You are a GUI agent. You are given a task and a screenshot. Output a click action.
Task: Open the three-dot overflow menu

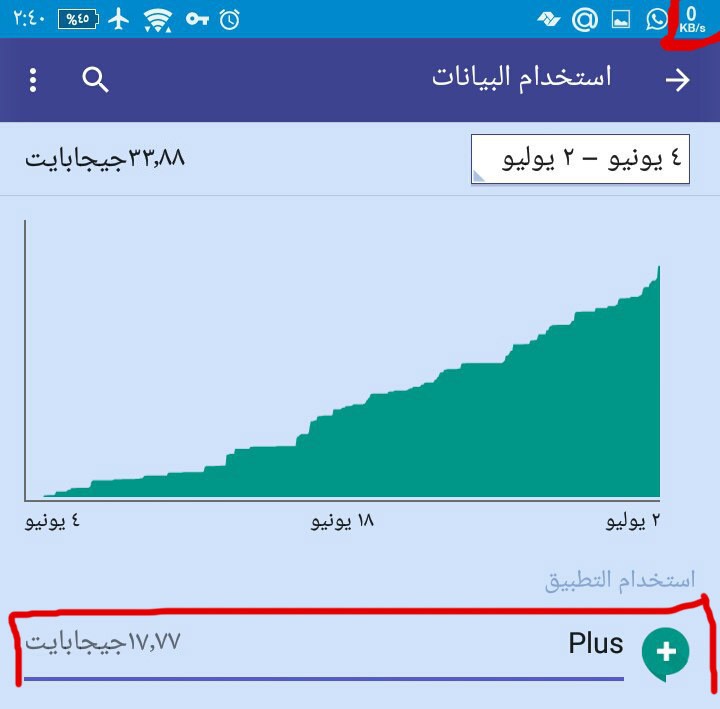point(33,80)
